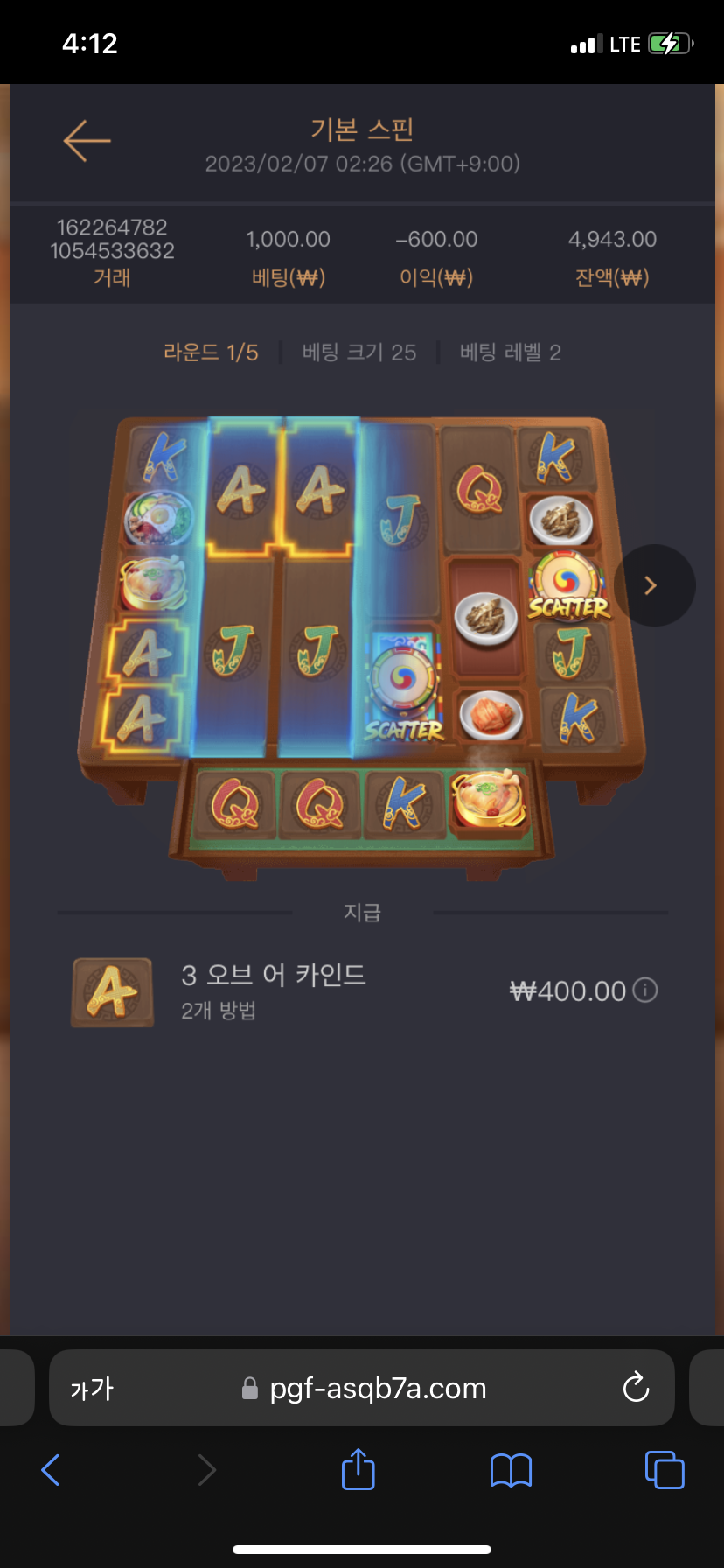Open payout info next to ₩400.00
724x1568 pixels.
(x=645, y=990)
